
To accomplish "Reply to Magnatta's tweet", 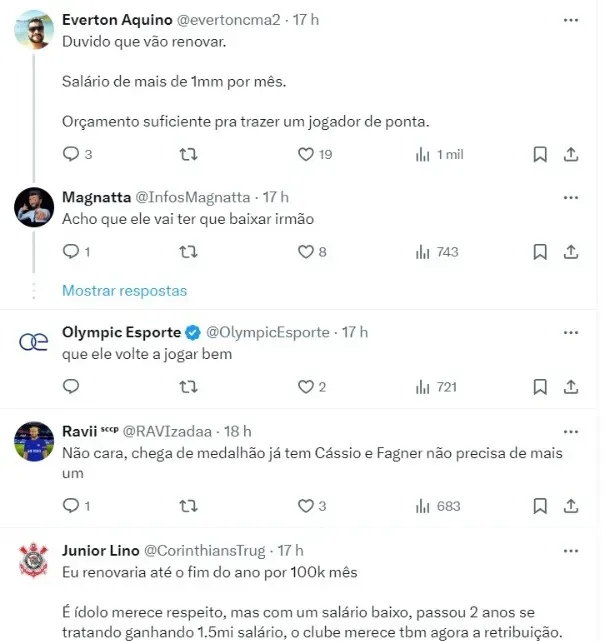I will click(71, 252).
